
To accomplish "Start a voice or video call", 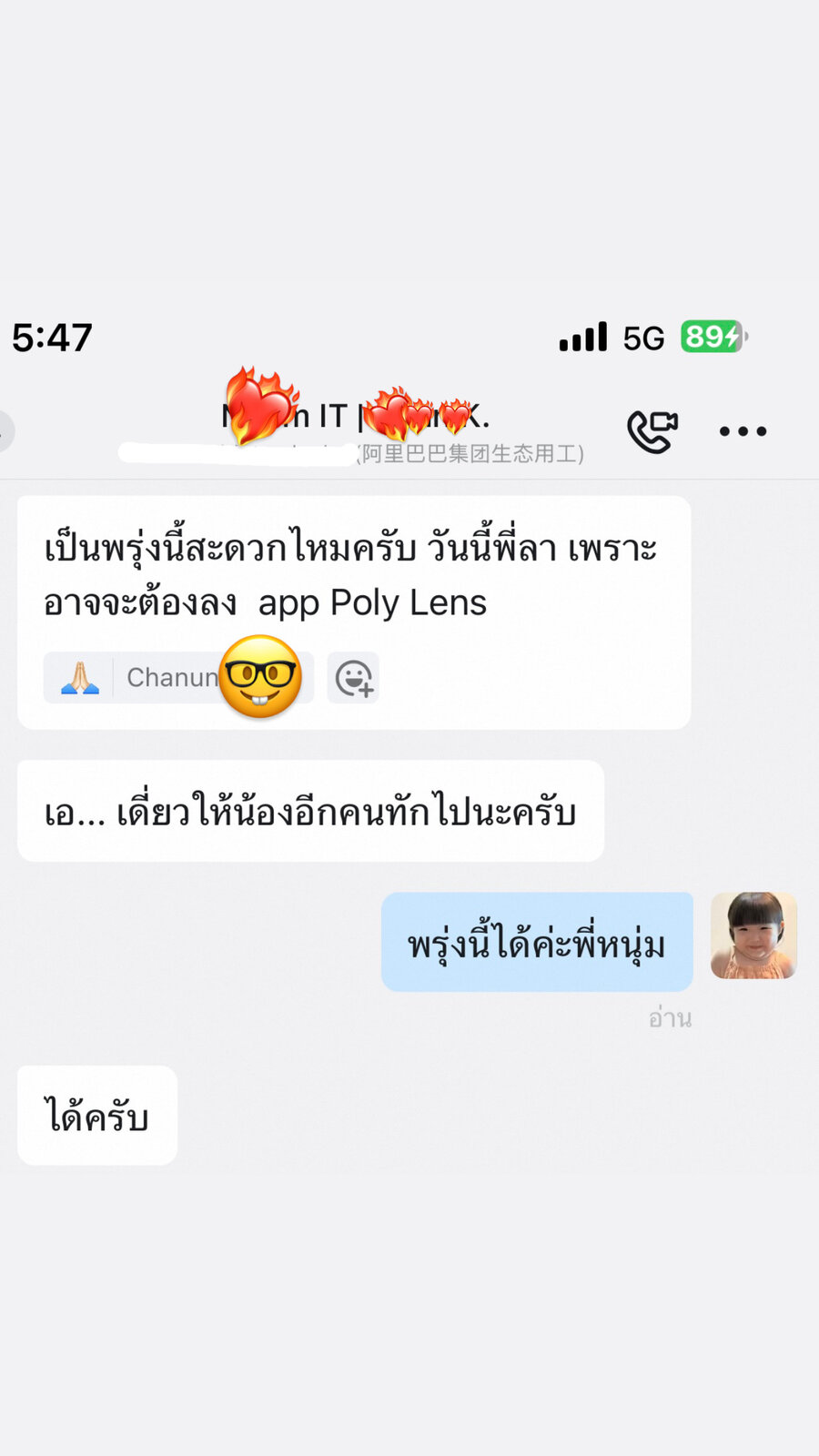I will (x=652, y=431).
